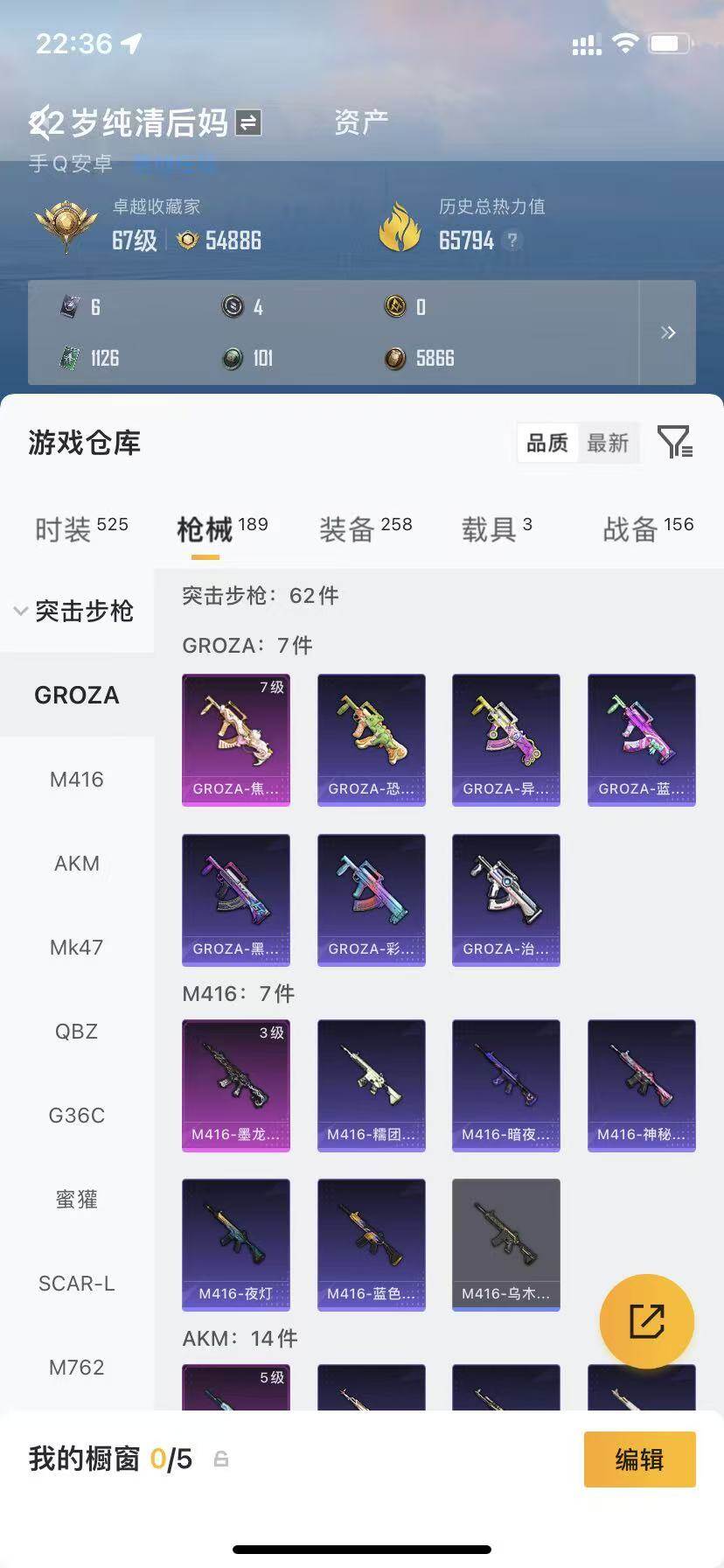Open the M416-夜灯 skin tile
Viewport: 724px width, 1568px height.
point(236,1244)
